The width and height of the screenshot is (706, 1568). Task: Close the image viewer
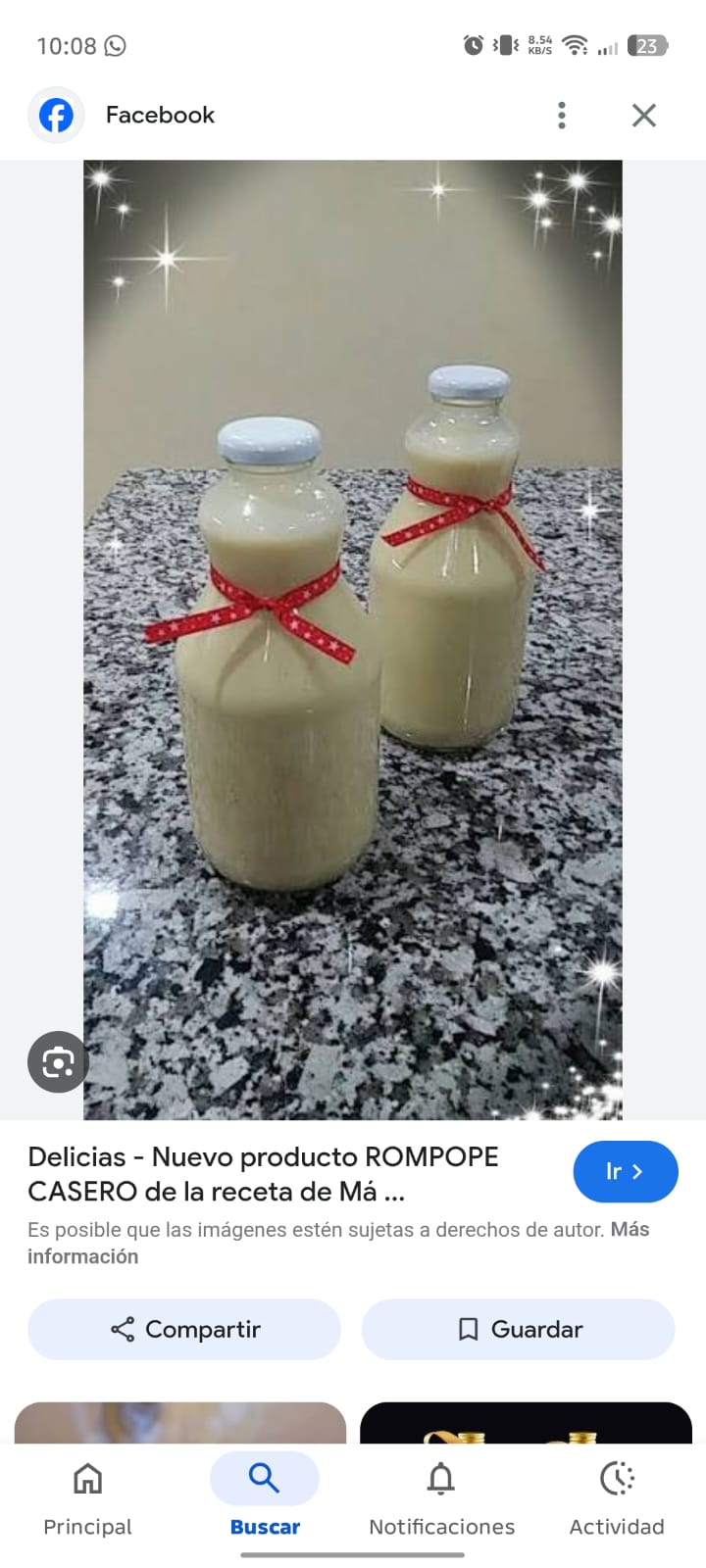click(644, 116)
